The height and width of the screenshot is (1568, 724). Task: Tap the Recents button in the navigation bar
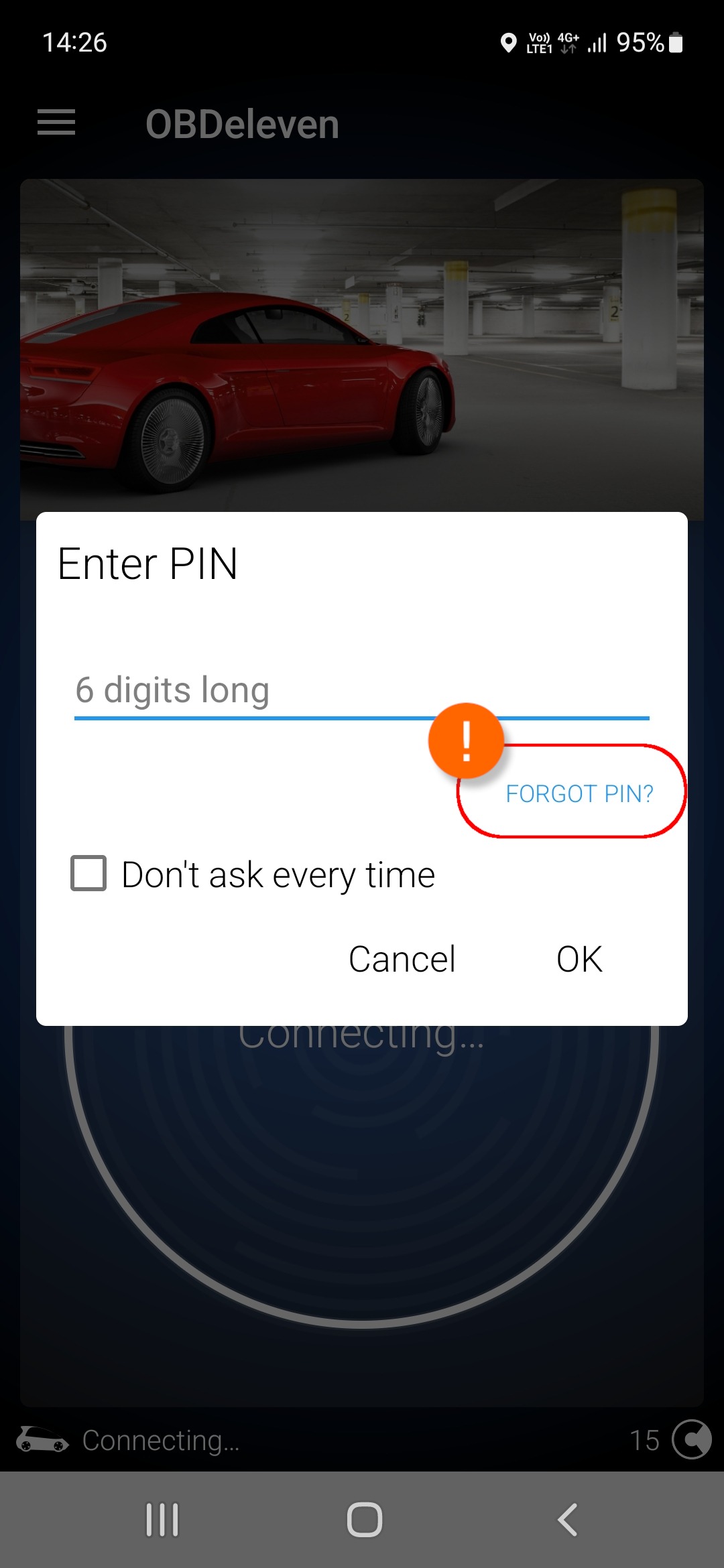pos(162,1519)
